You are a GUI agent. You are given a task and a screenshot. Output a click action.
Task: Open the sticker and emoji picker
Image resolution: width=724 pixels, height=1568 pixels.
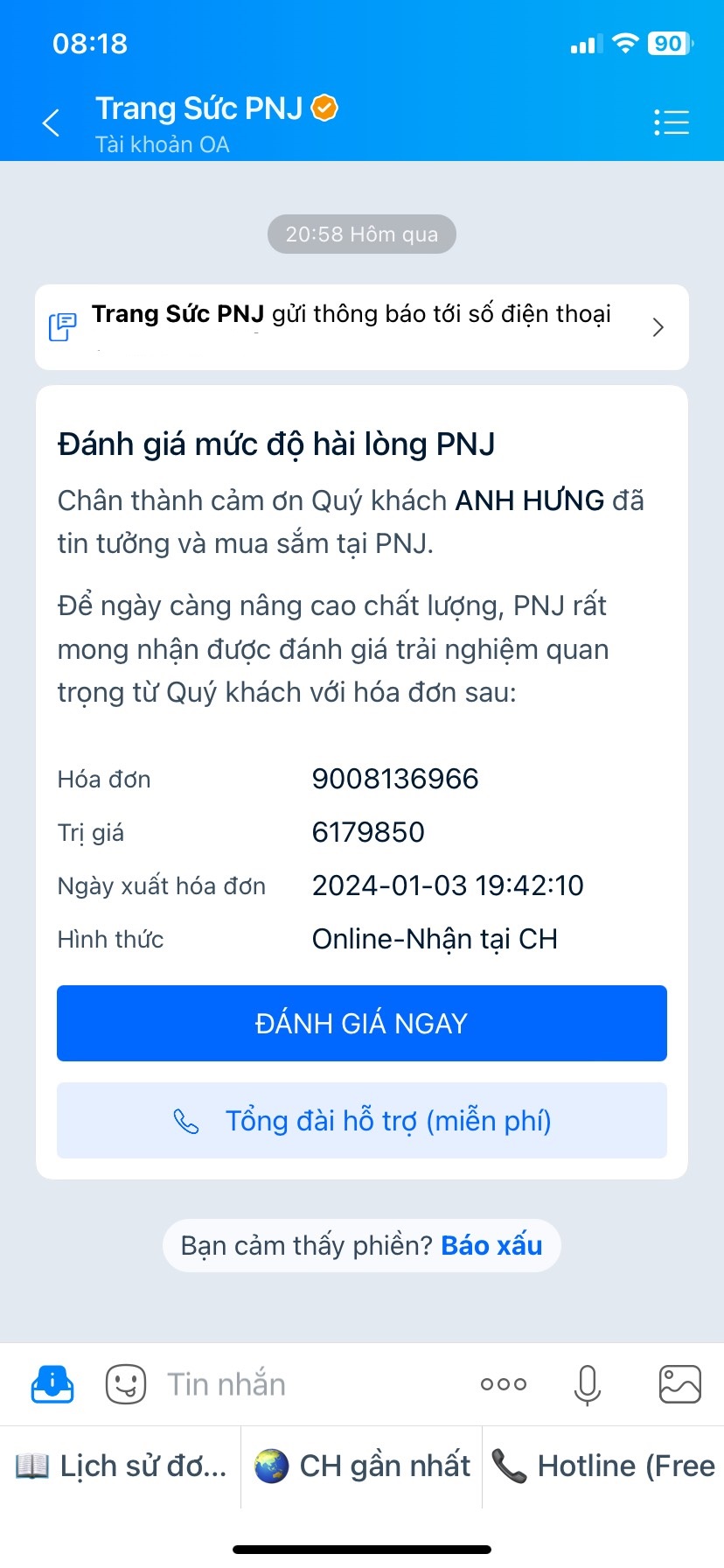(x=126, y=1384)
